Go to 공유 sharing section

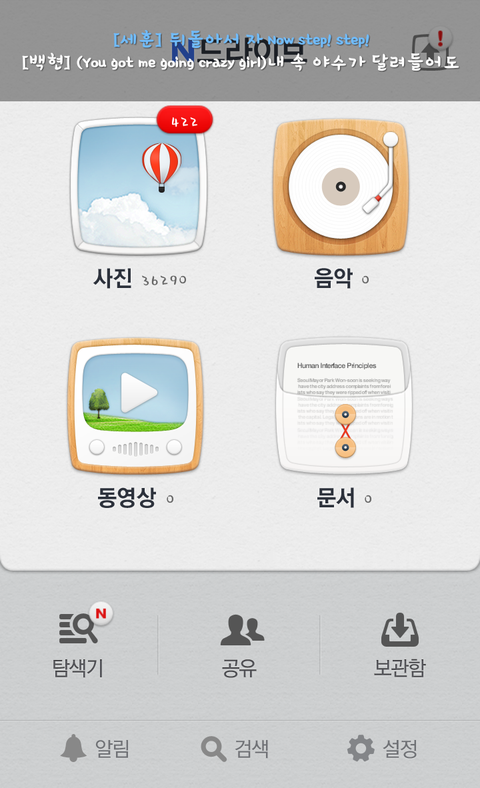[x=240, y=645]
